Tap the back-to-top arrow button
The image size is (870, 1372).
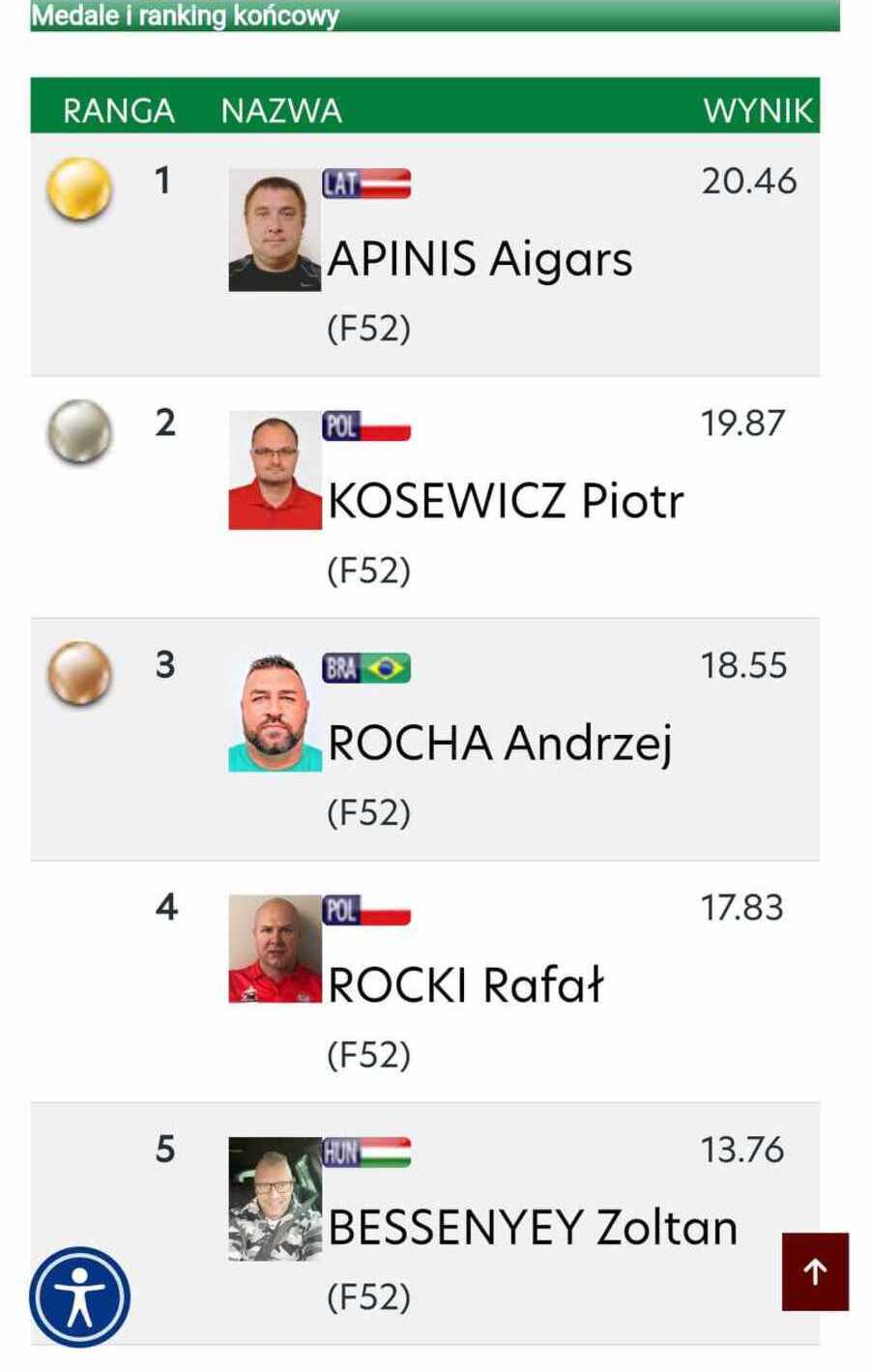tap(815, 1271)
